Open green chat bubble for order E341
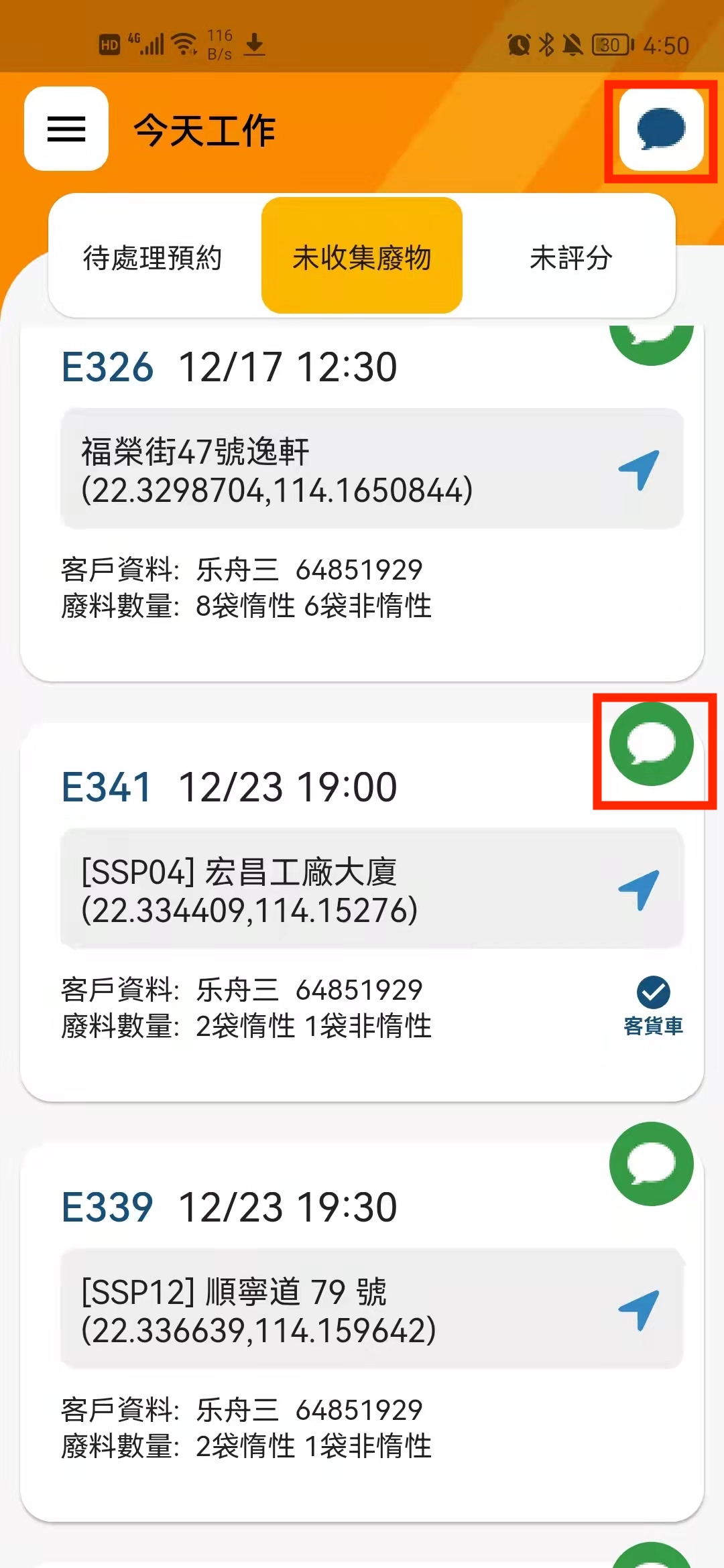 [x=651, y=744]
